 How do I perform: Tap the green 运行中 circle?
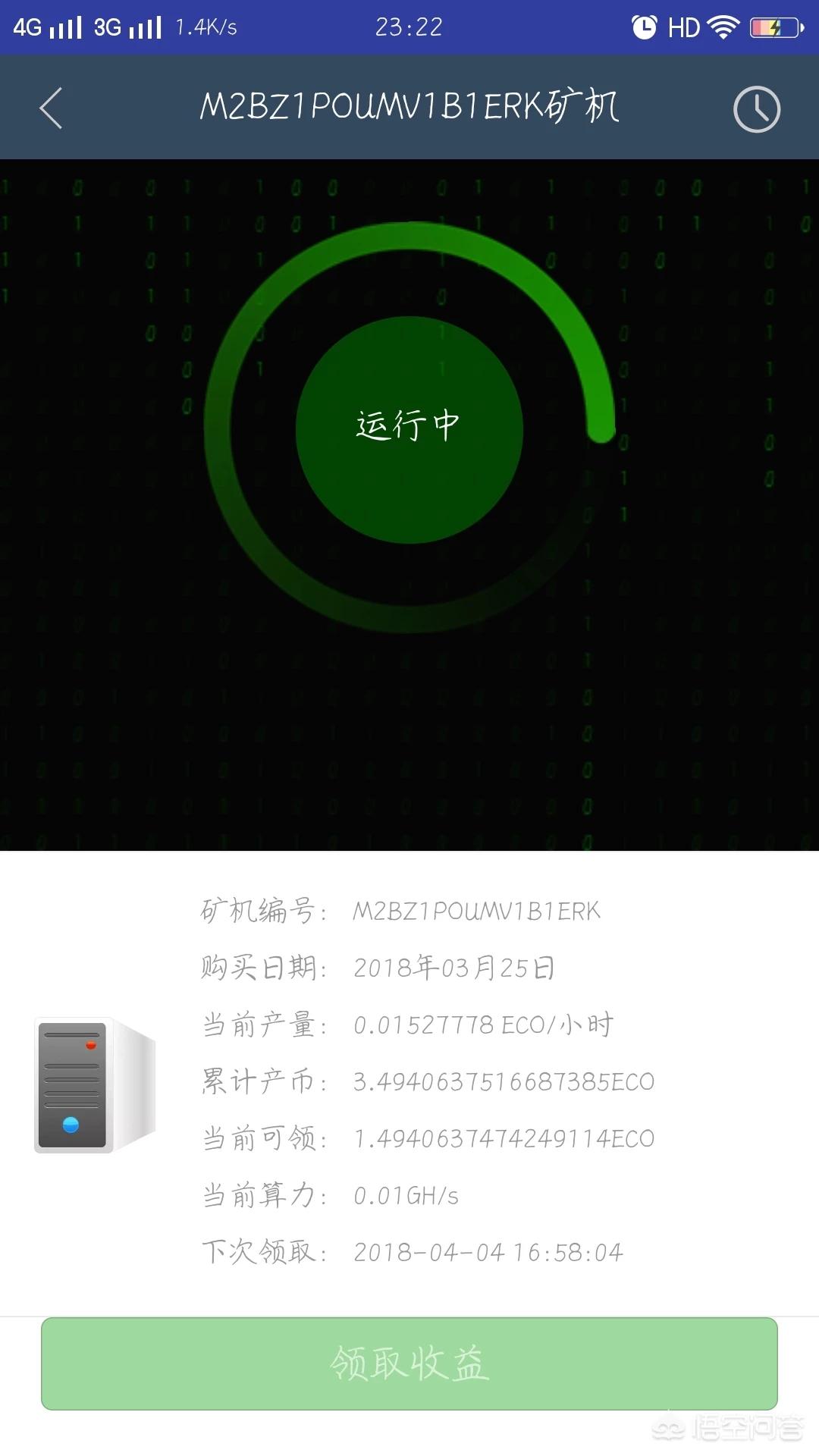409,428
